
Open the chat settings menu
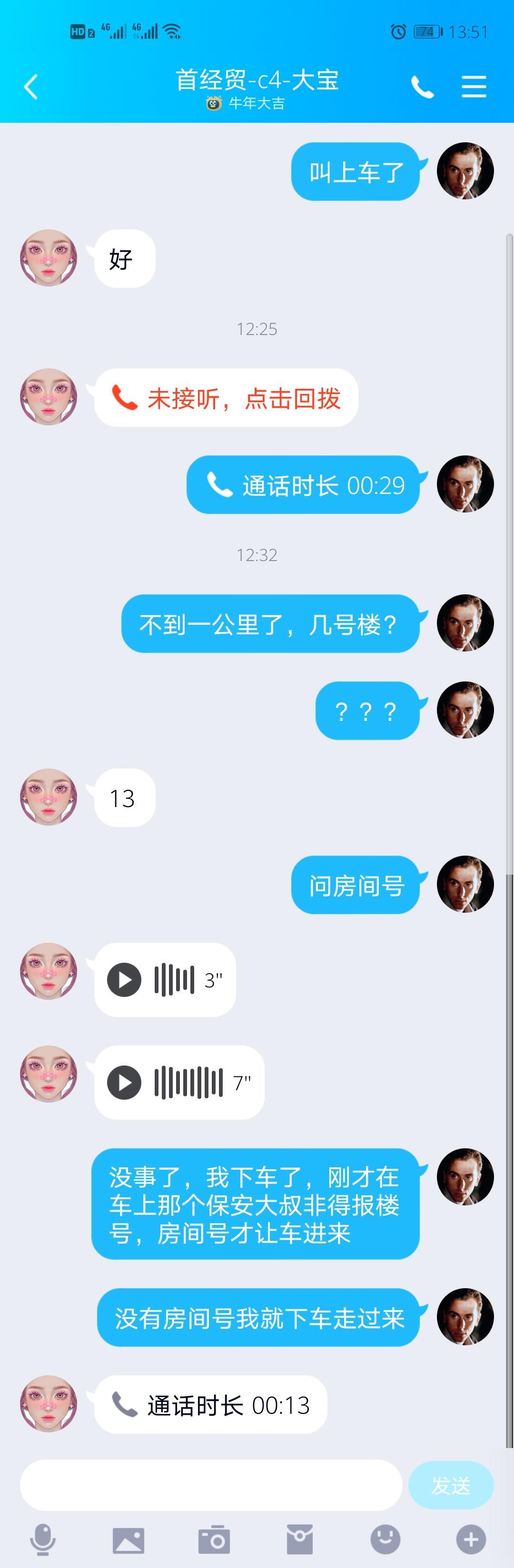click(x=473, y=87)
